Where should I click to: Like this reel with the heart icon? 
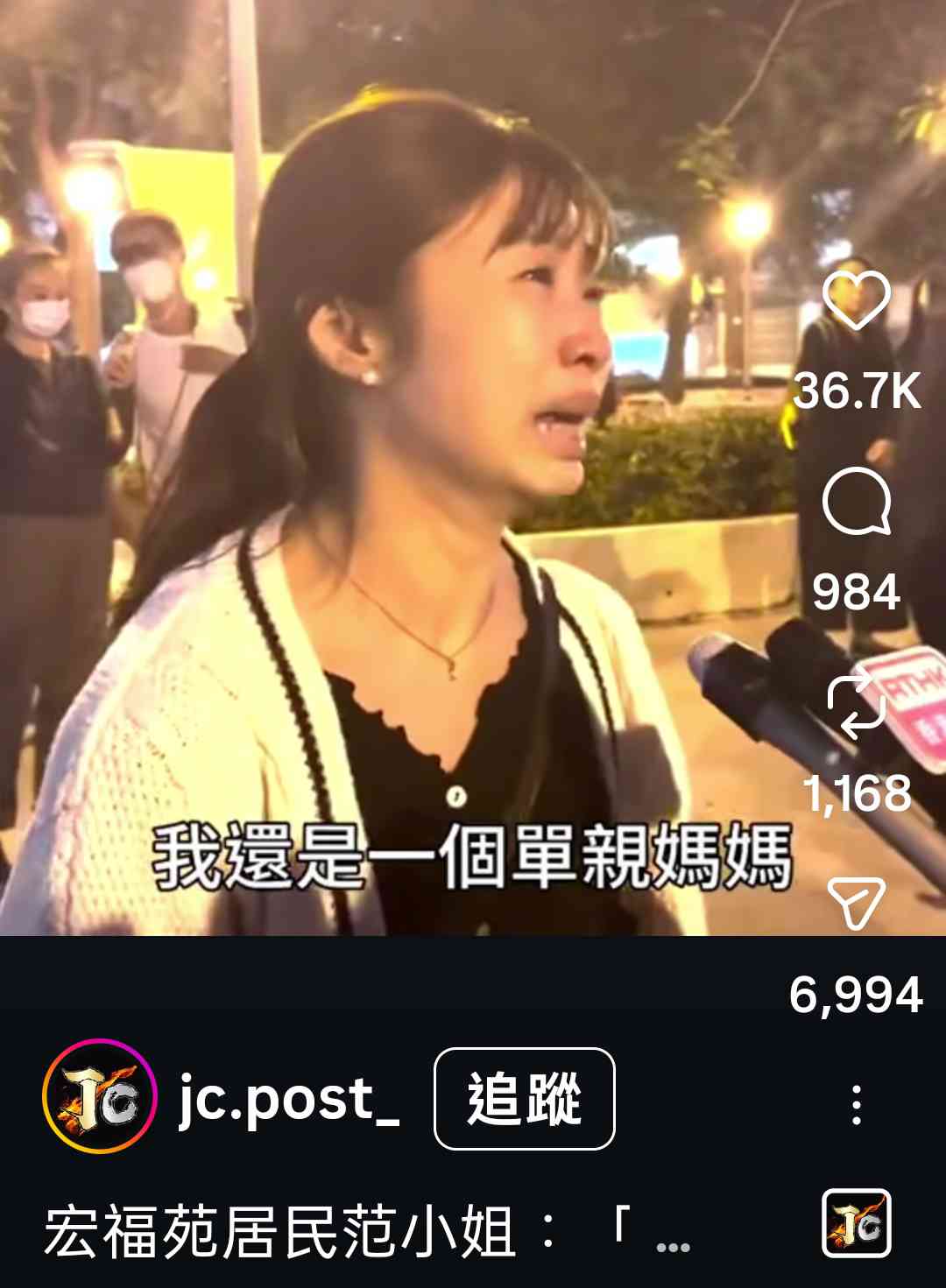pos(856,300)
